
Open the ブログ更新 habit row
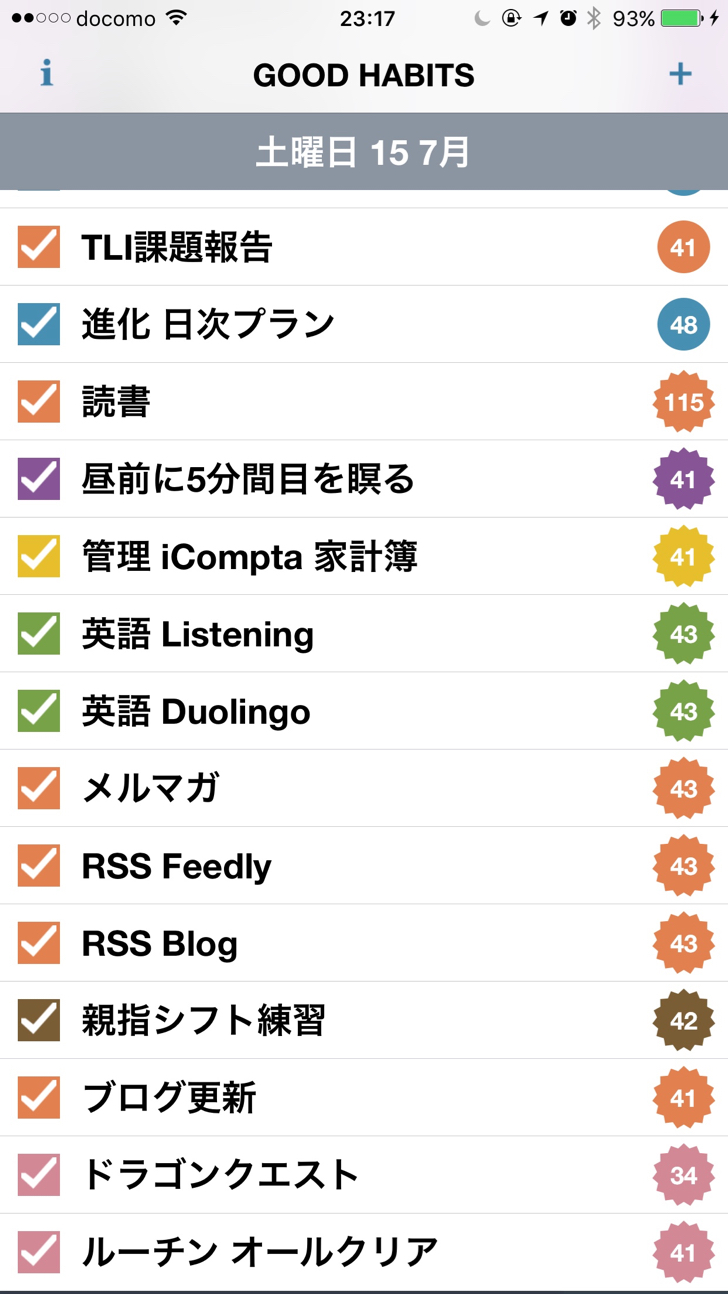click(364, 1098)
